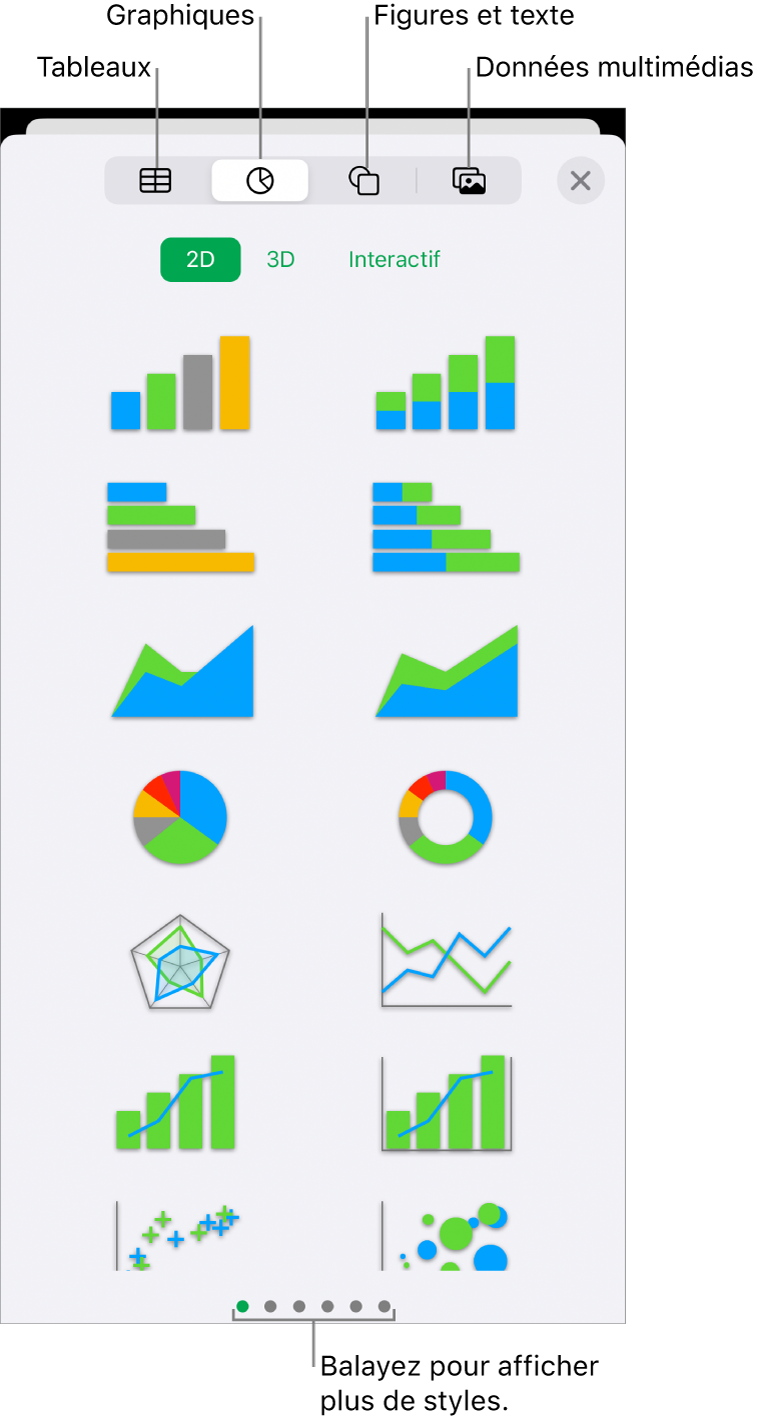Switch to 3D chart styles

click(x=281, y=260)
